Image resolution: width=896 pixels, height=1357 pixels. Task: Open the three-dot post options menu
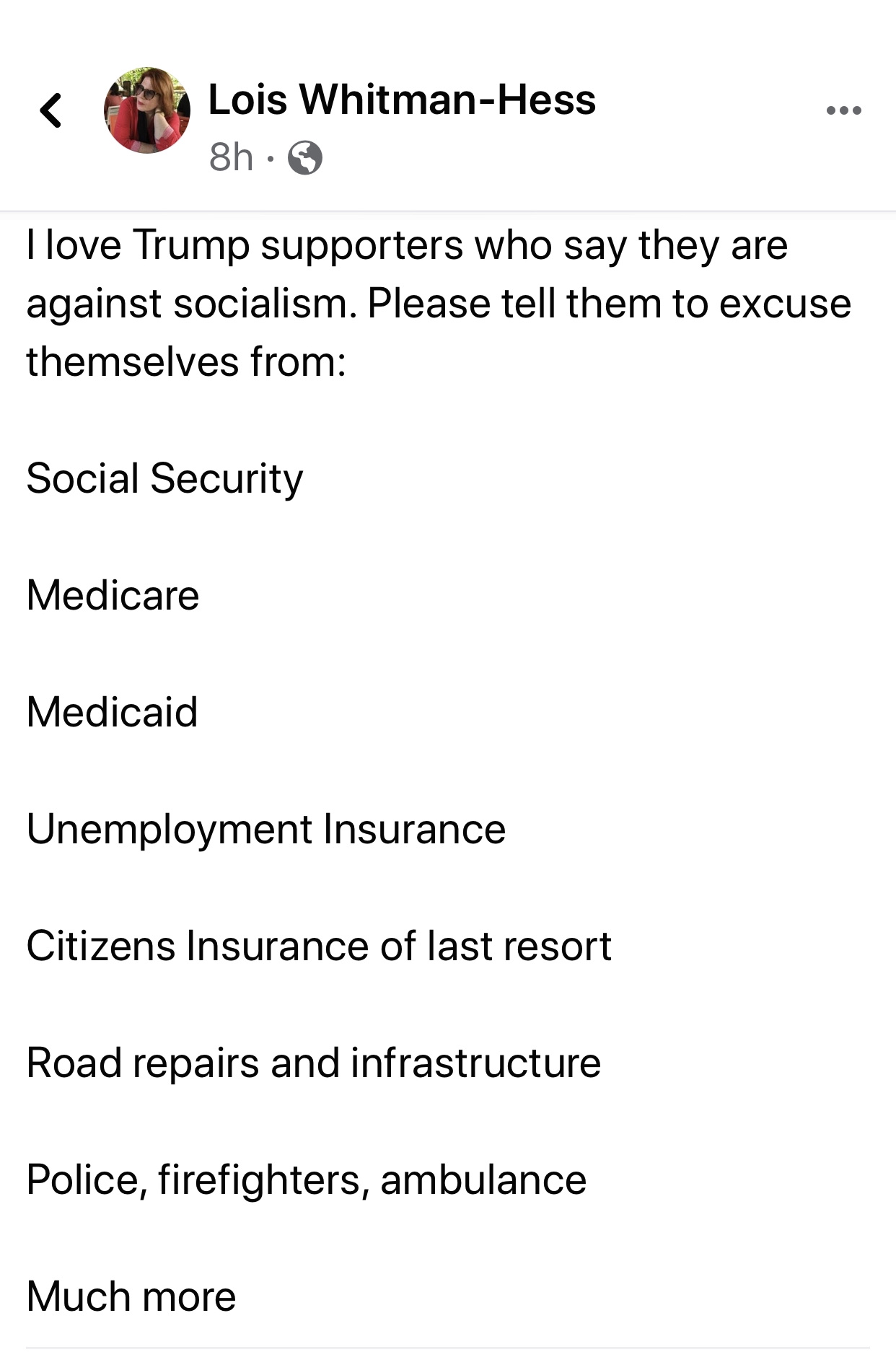pyautogui.click(x=843, y=110)
